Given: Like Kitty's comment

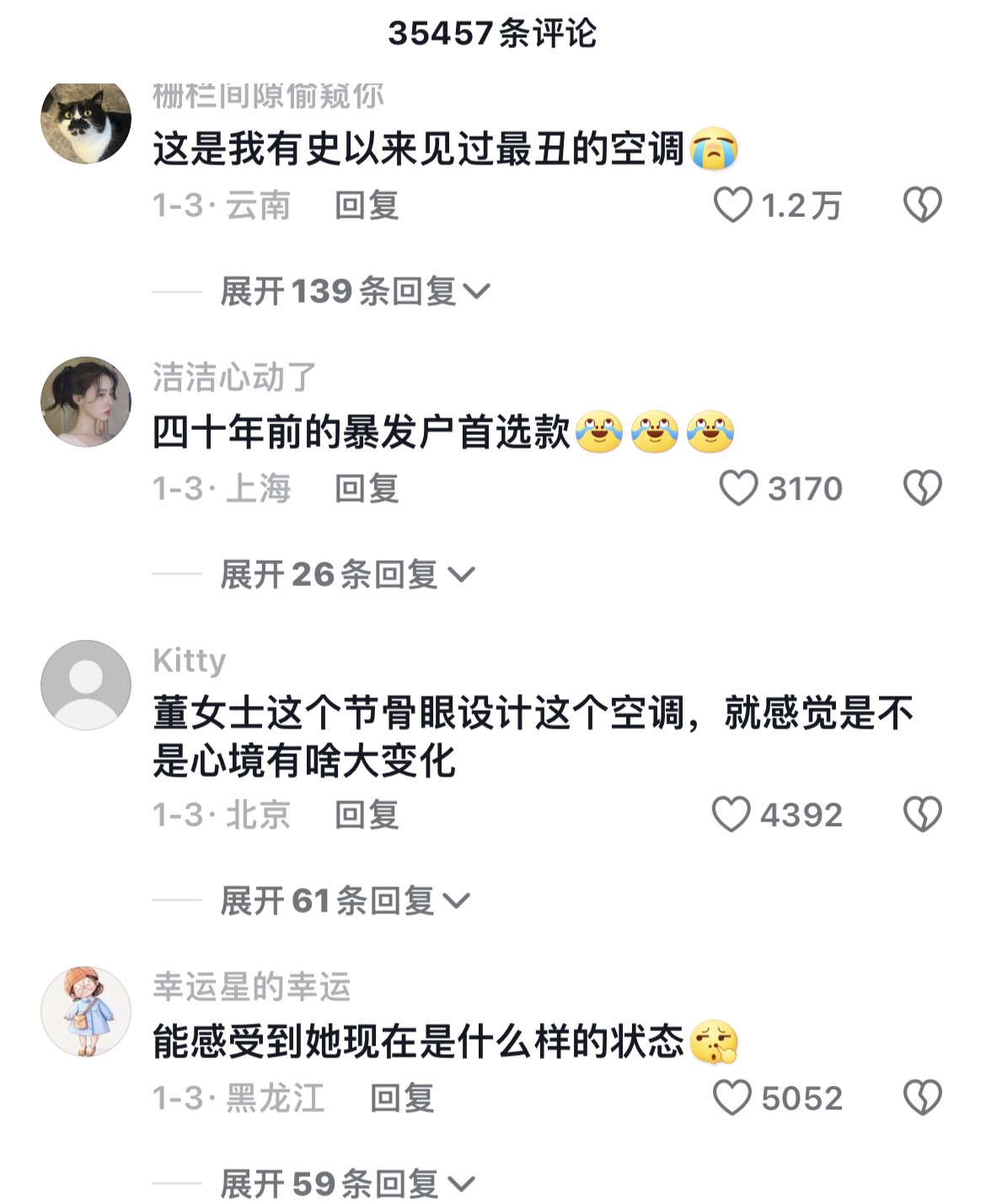Looking at the screenshot, I should [x=731, y=815].
